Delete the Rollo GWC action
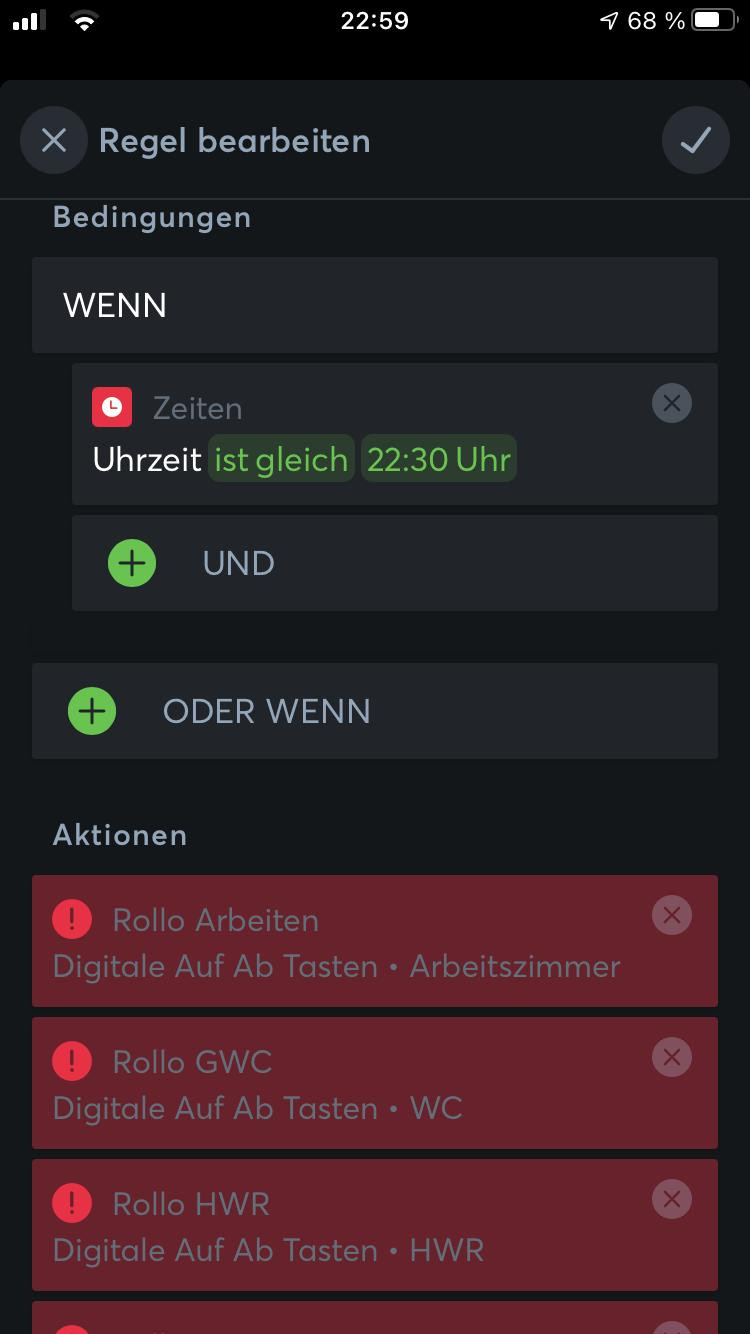 [671, 1057]
